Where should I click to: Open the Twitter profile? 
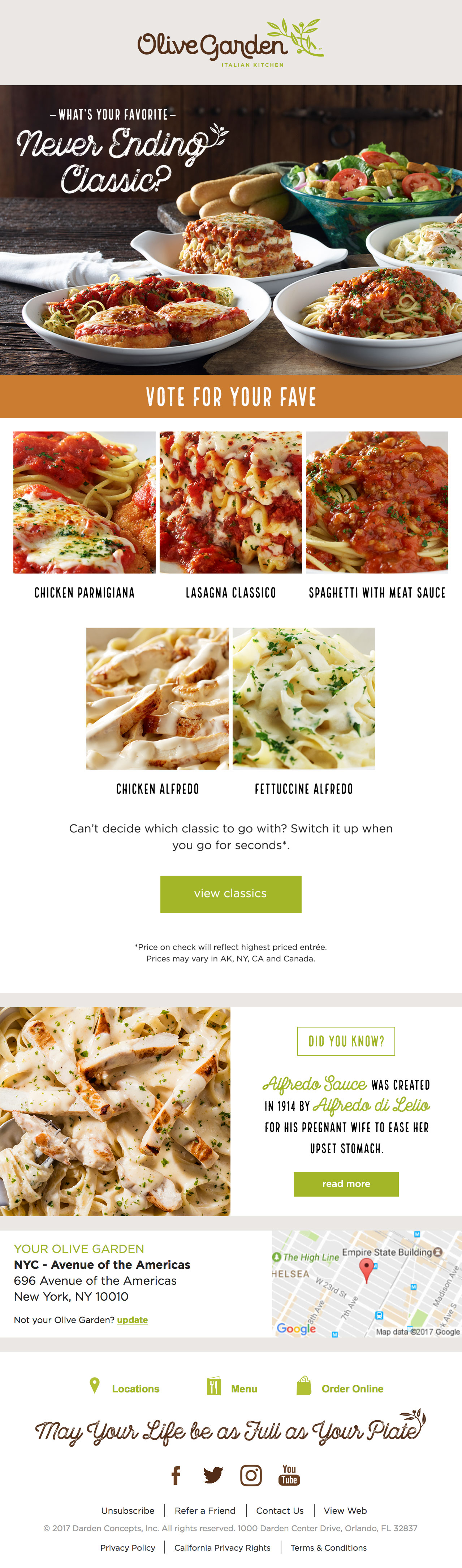click(x=213, y=1475)
